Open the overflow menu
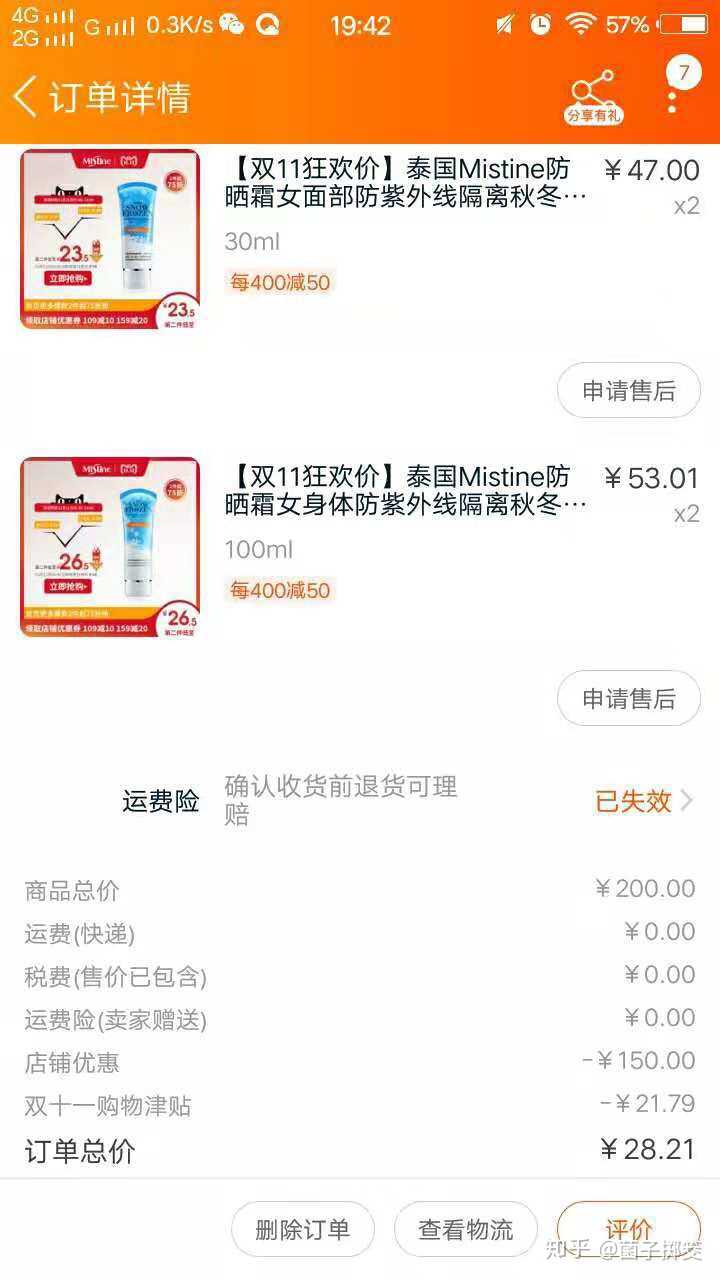 coord(672,97)
